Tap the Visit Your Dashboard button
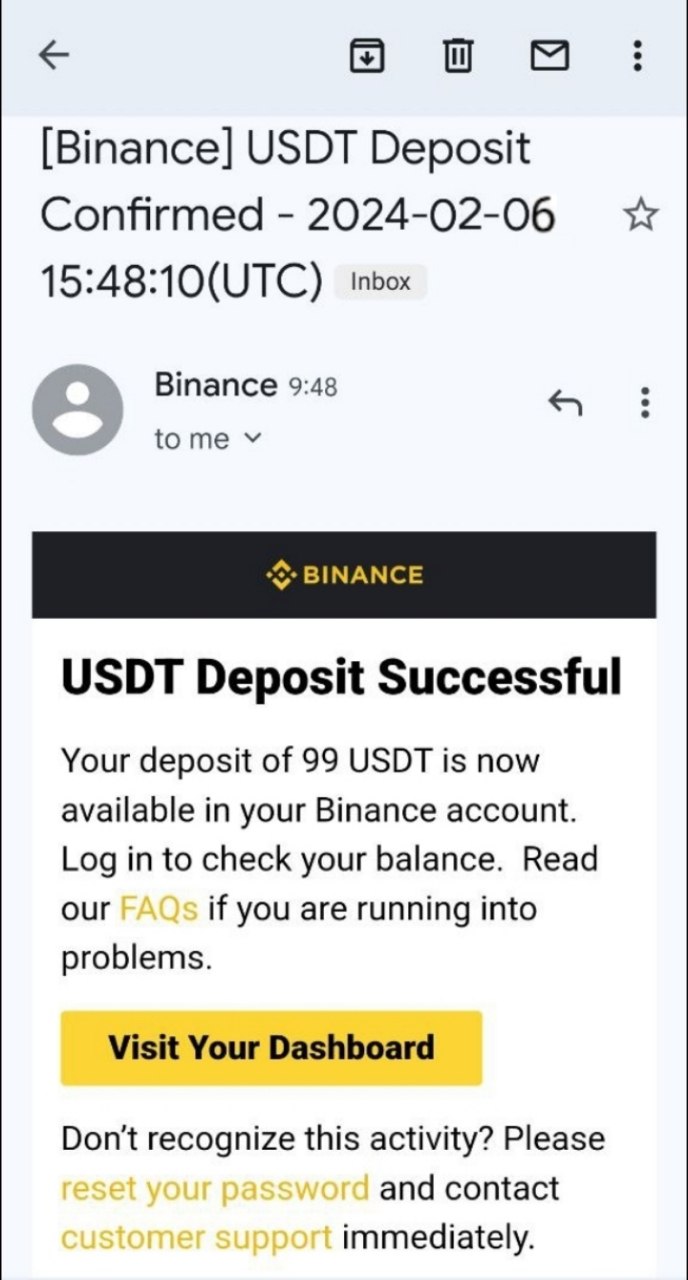Screen dimensions: 688x1280 click(271, 1048)
